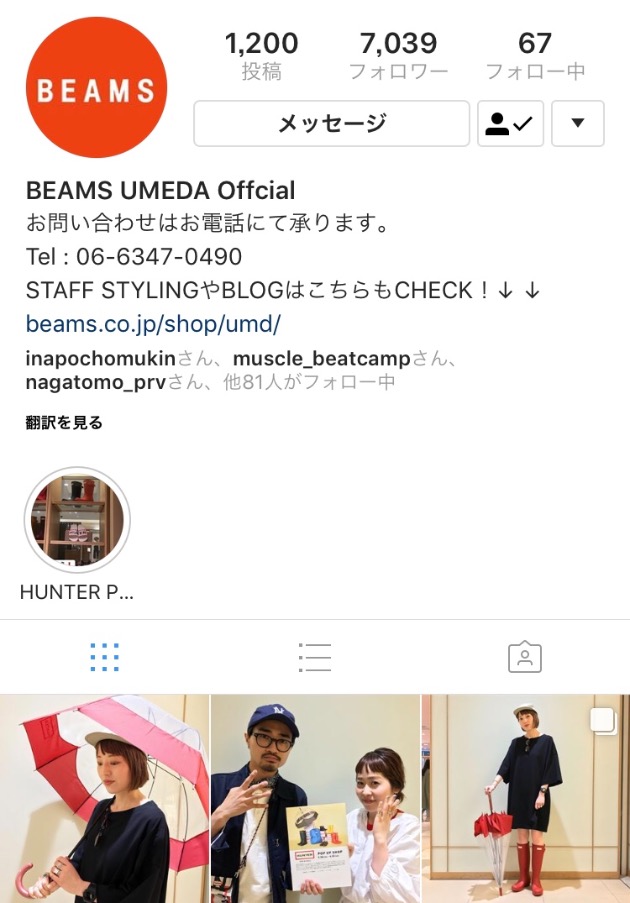Open BEAMS profile picture
The image size is (630, 903).
[x=96, y=88]
